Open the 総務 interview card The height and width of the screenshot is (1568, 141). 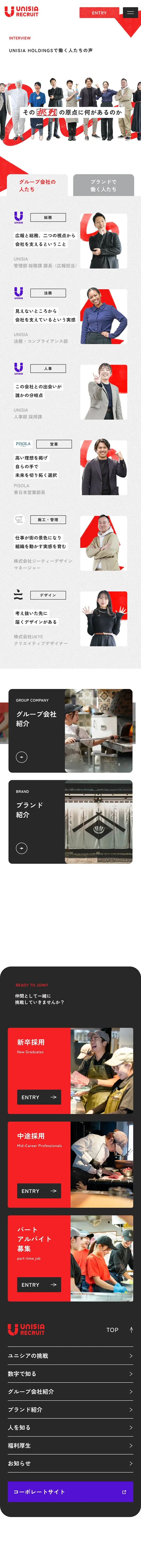click(x=70, y=241)
